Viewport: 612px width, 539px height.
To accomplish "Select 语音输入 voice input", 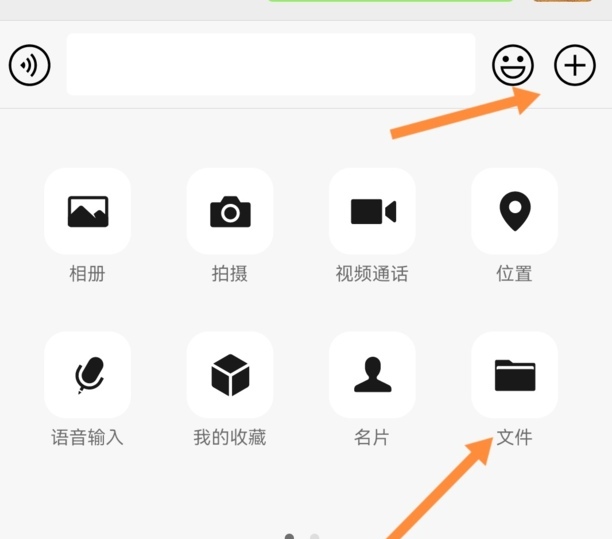I will coord(88,375).
